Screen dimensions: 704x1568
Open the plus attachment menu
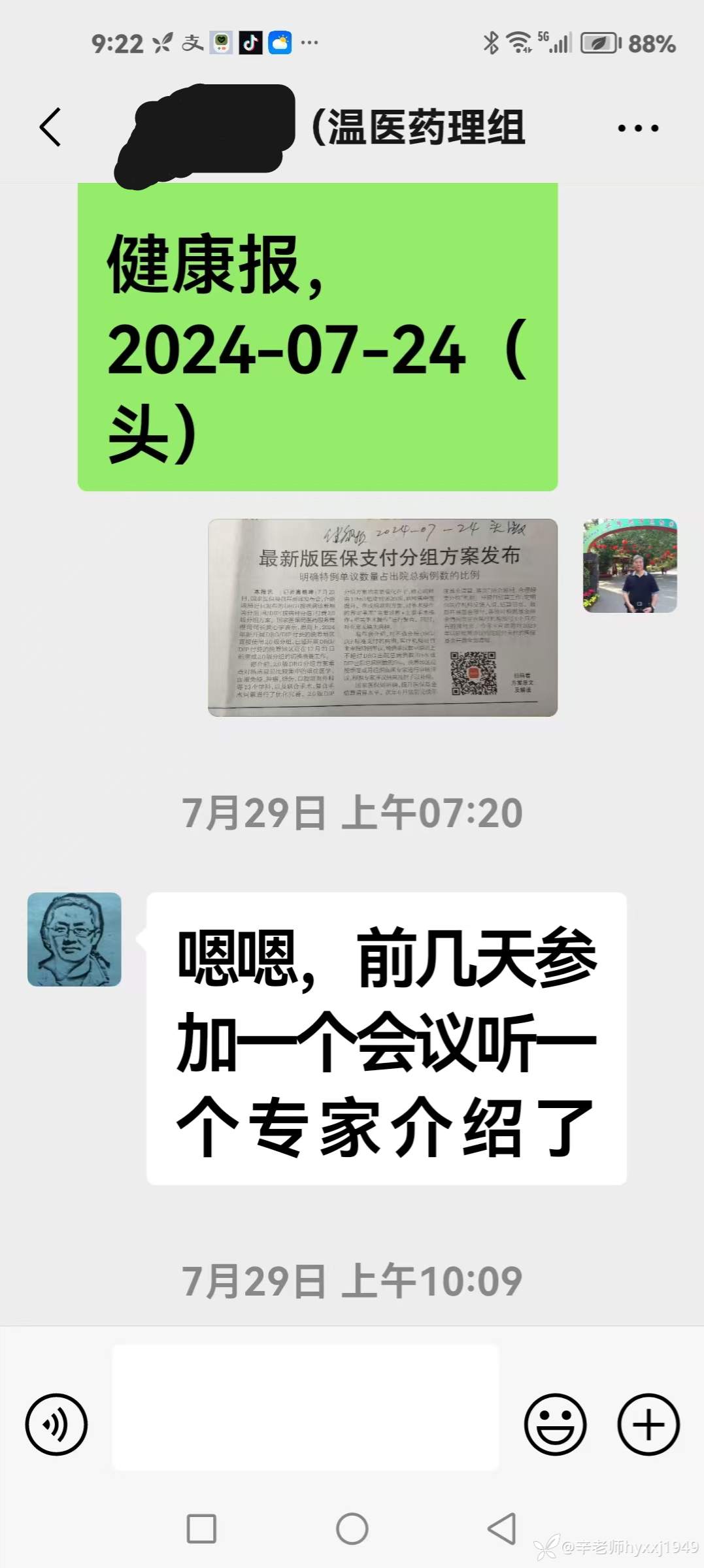tap(648, 1424)
